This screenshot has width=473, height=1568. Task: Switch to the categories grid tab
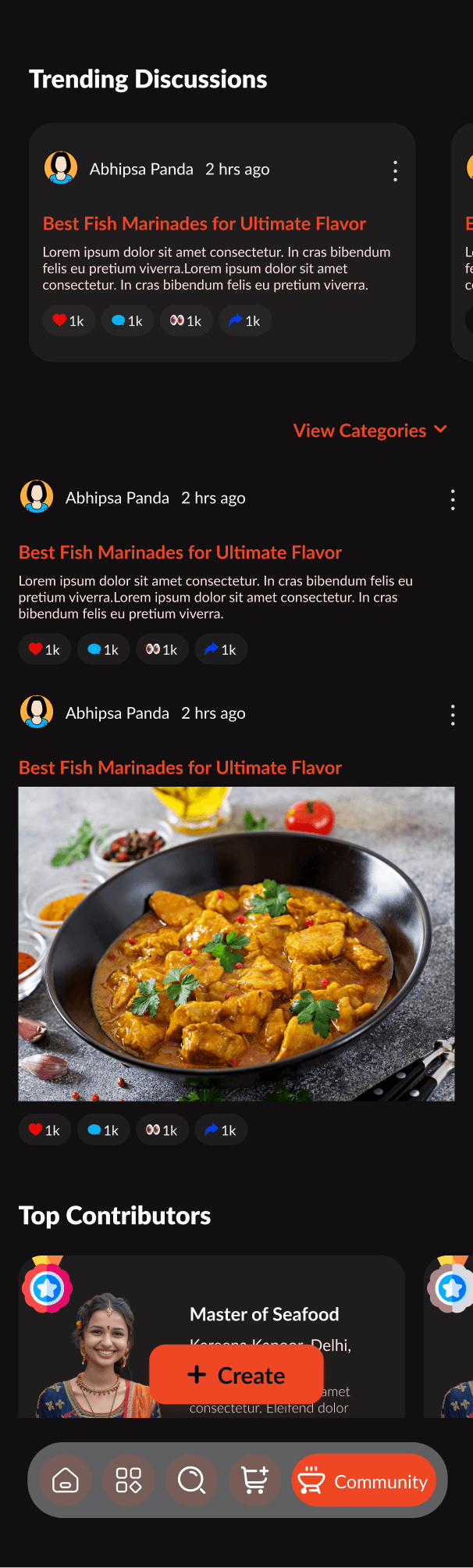129,1480
